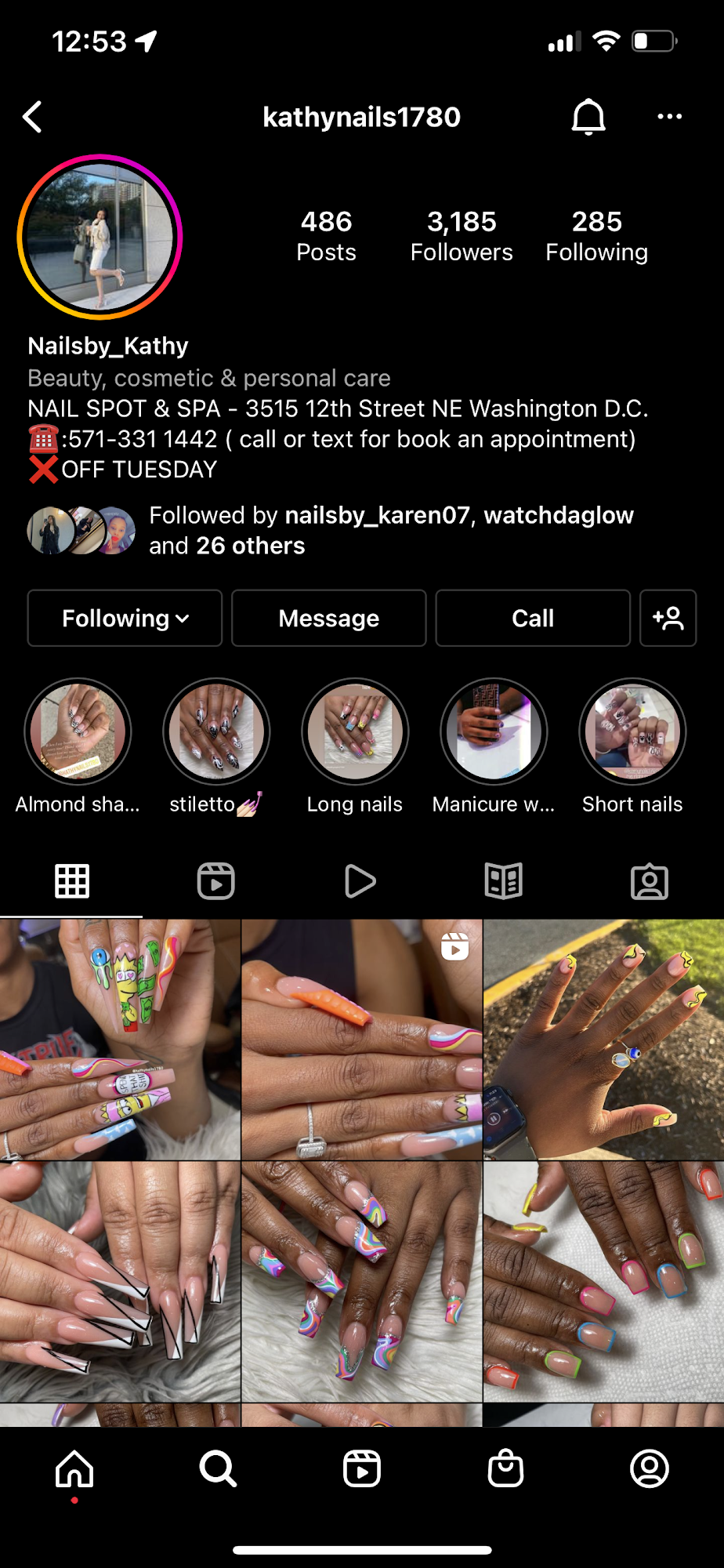Viewport: 724px width, 1568px height.
Task: Go to the Home feed
Action: 74,1468
